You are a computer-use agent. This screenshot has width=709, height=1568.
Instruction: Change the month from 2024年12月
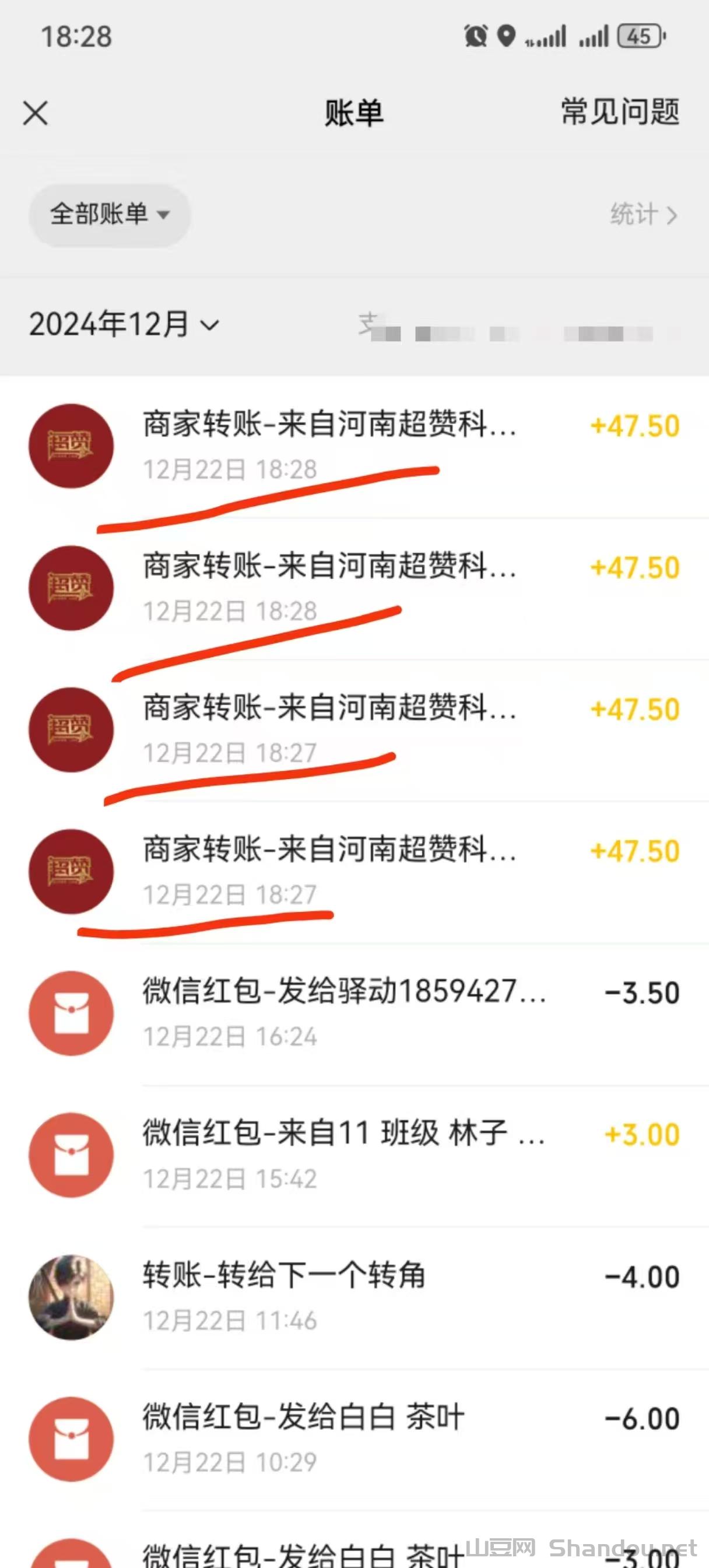pyautogui.click(x=124, y=324)
